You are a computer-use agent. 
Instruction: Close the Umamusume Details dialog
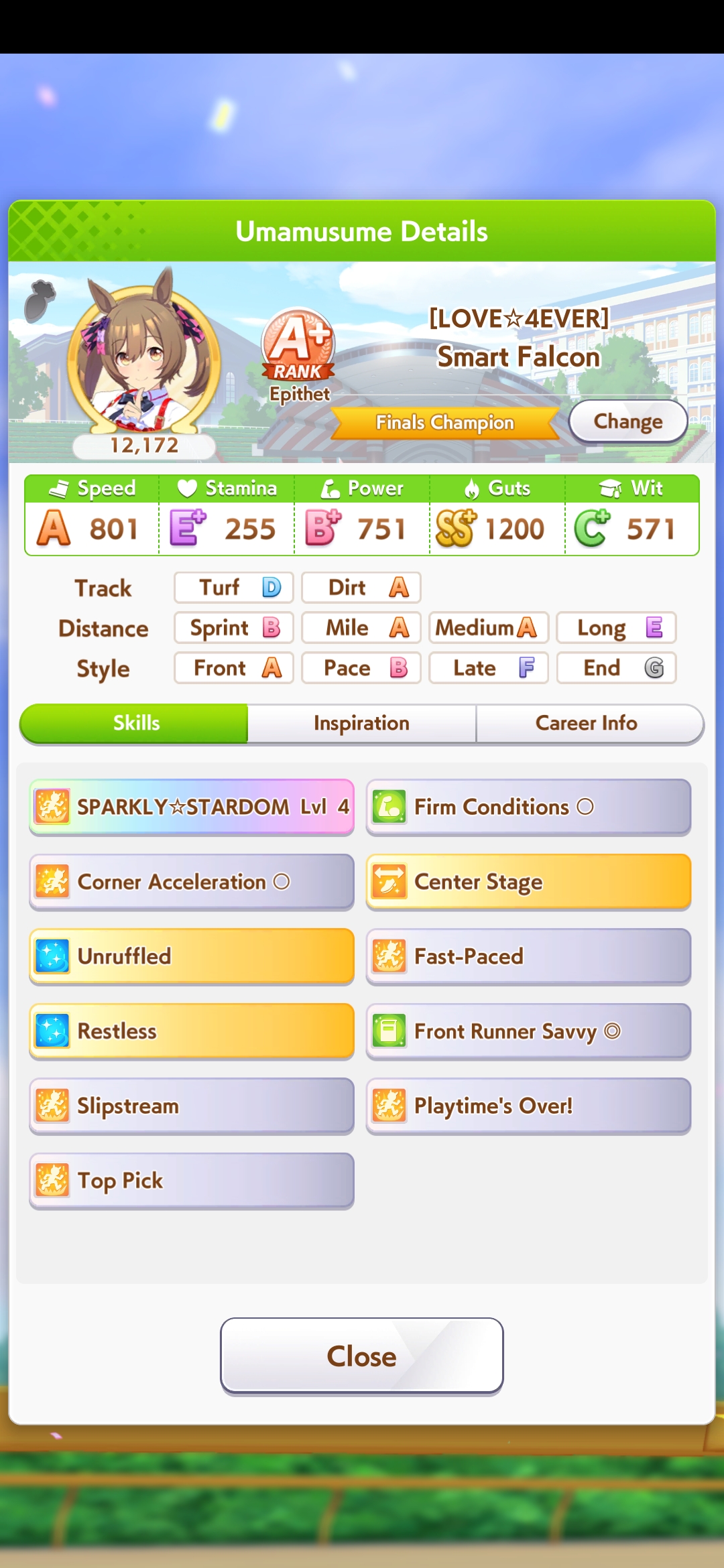(x=362, y=1356)
